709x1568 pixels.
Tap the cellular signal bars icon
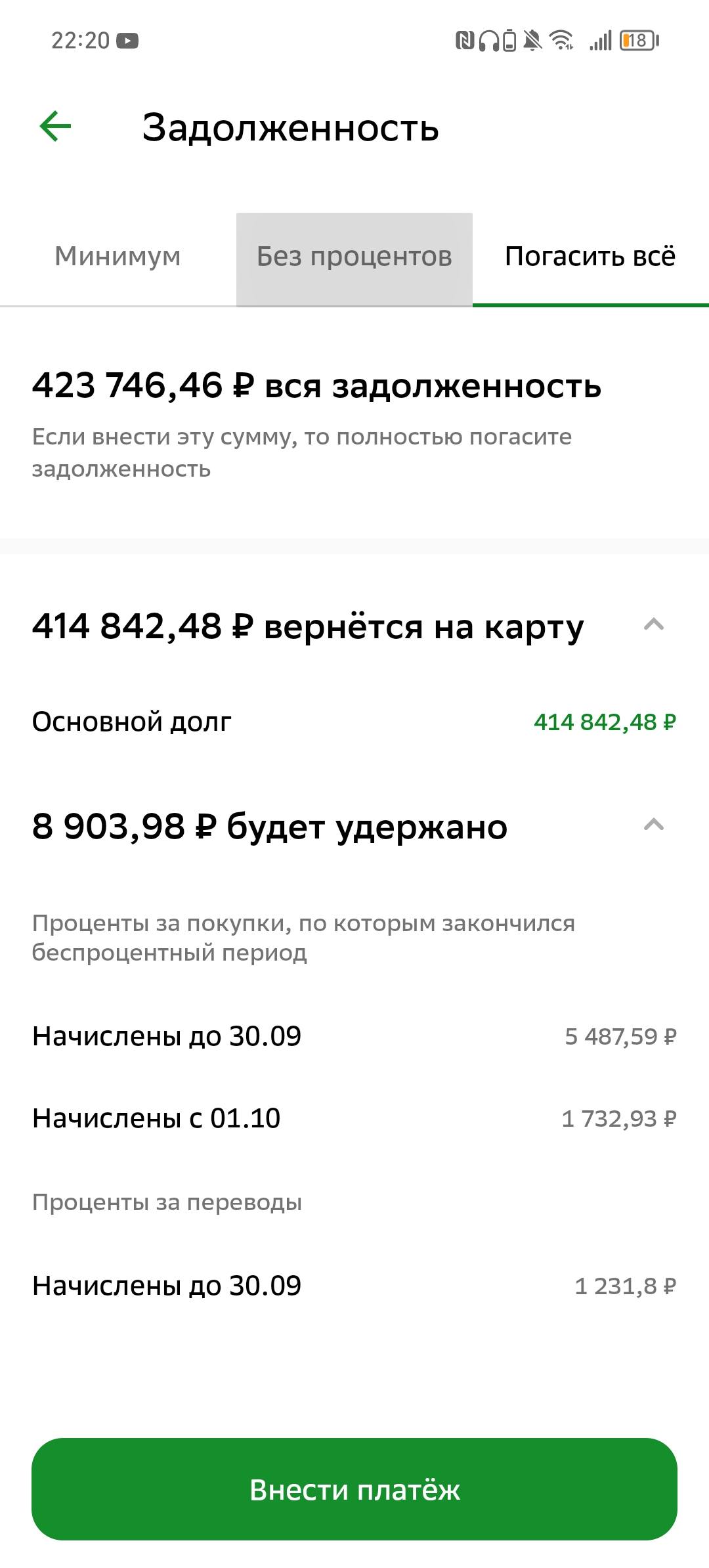coord(599,41)
